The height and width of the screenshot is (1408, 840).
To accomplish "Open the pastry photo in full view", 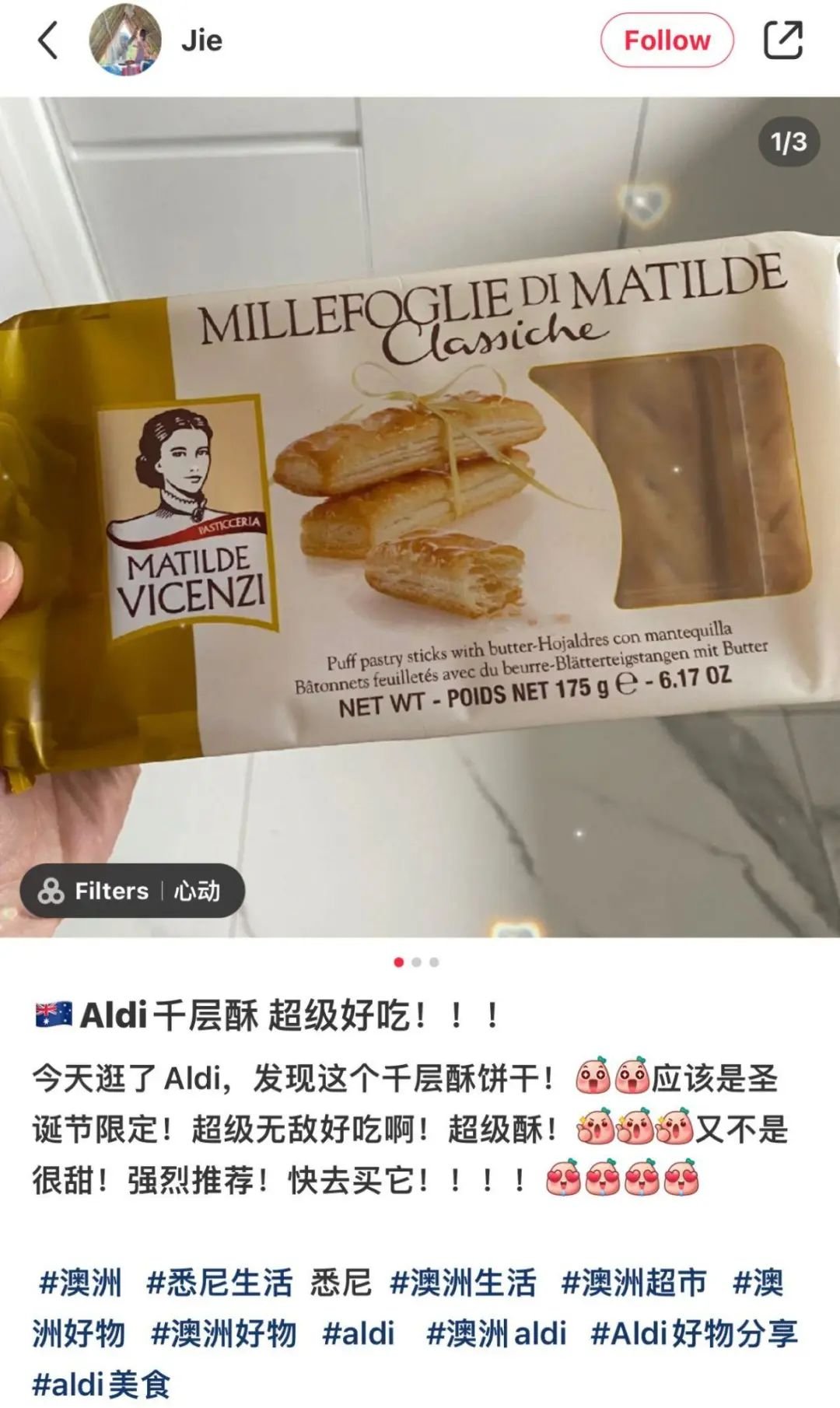I will point(420,513).
